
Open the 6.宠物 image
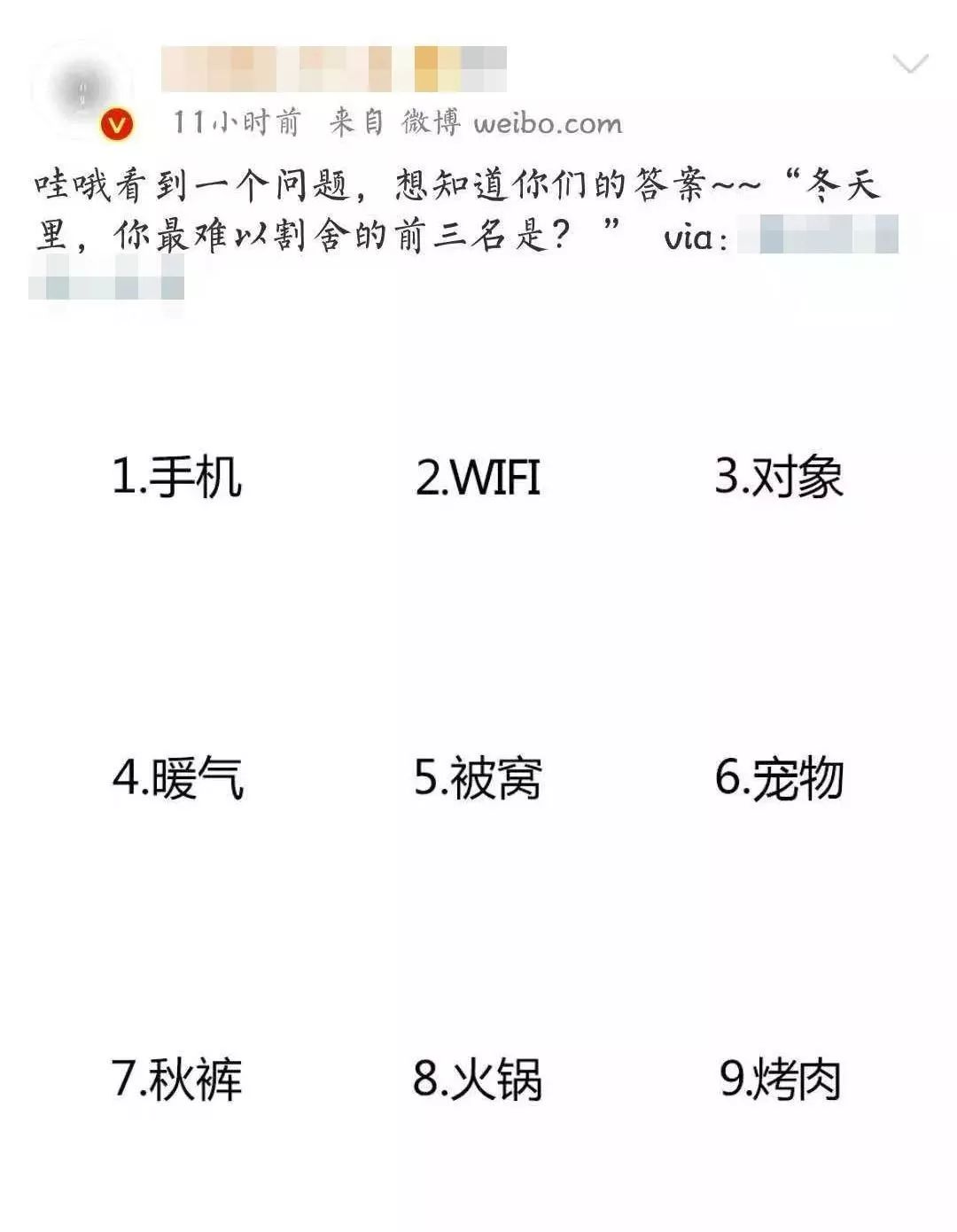coord(779,778)
